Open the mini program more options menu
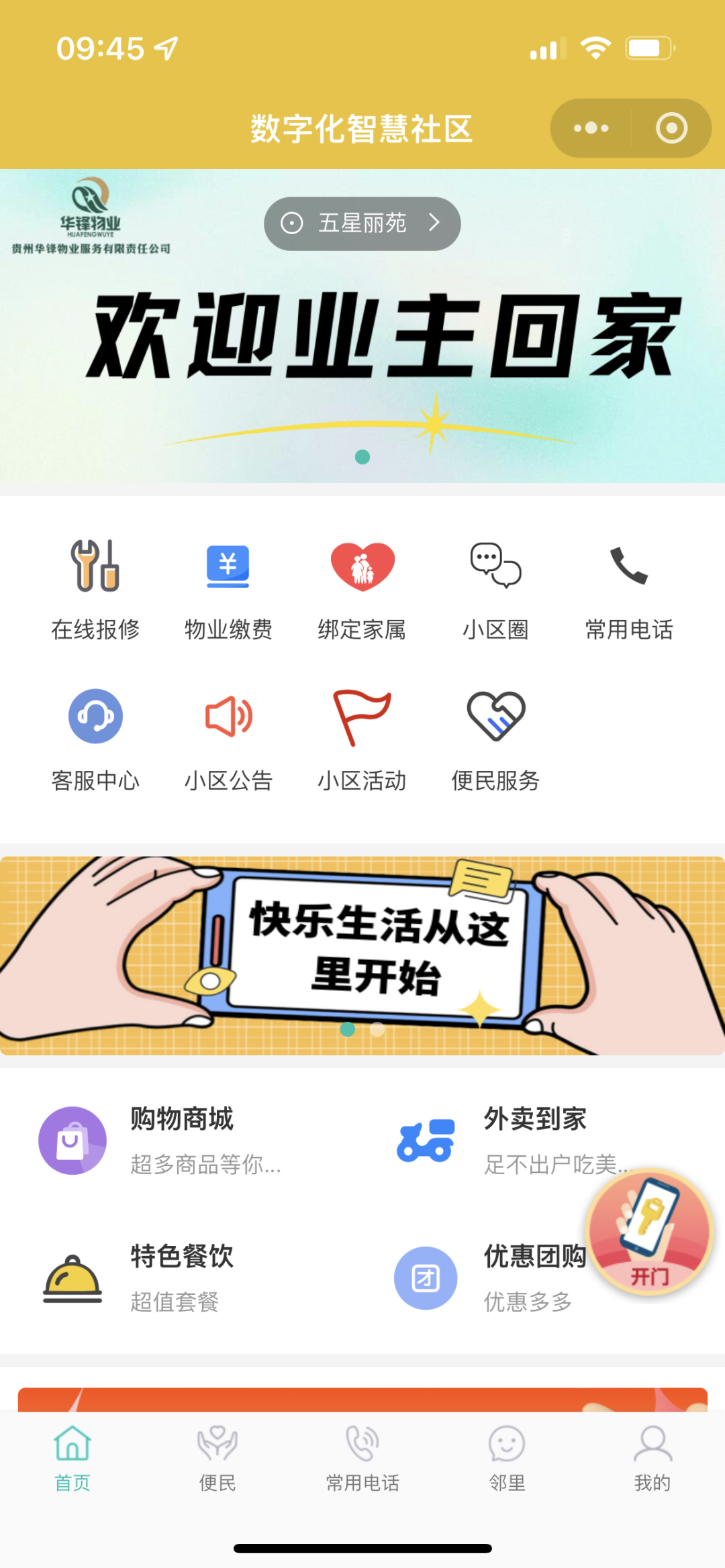725x1568 pixels. tap(591, 128)
